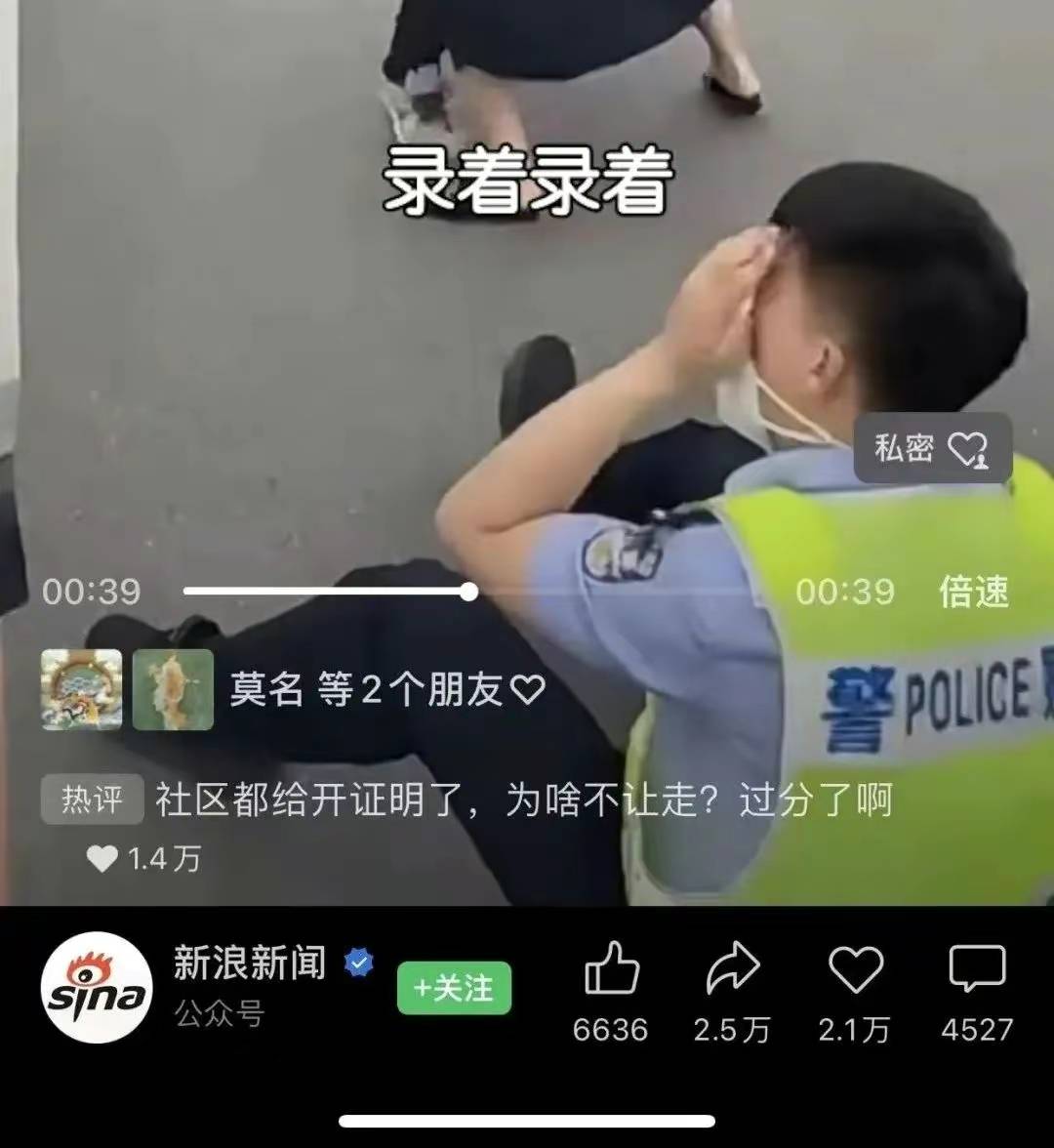1054x1148 pixels.
Task: Tap the video progress bar
Action: click(x=468, y=592)
